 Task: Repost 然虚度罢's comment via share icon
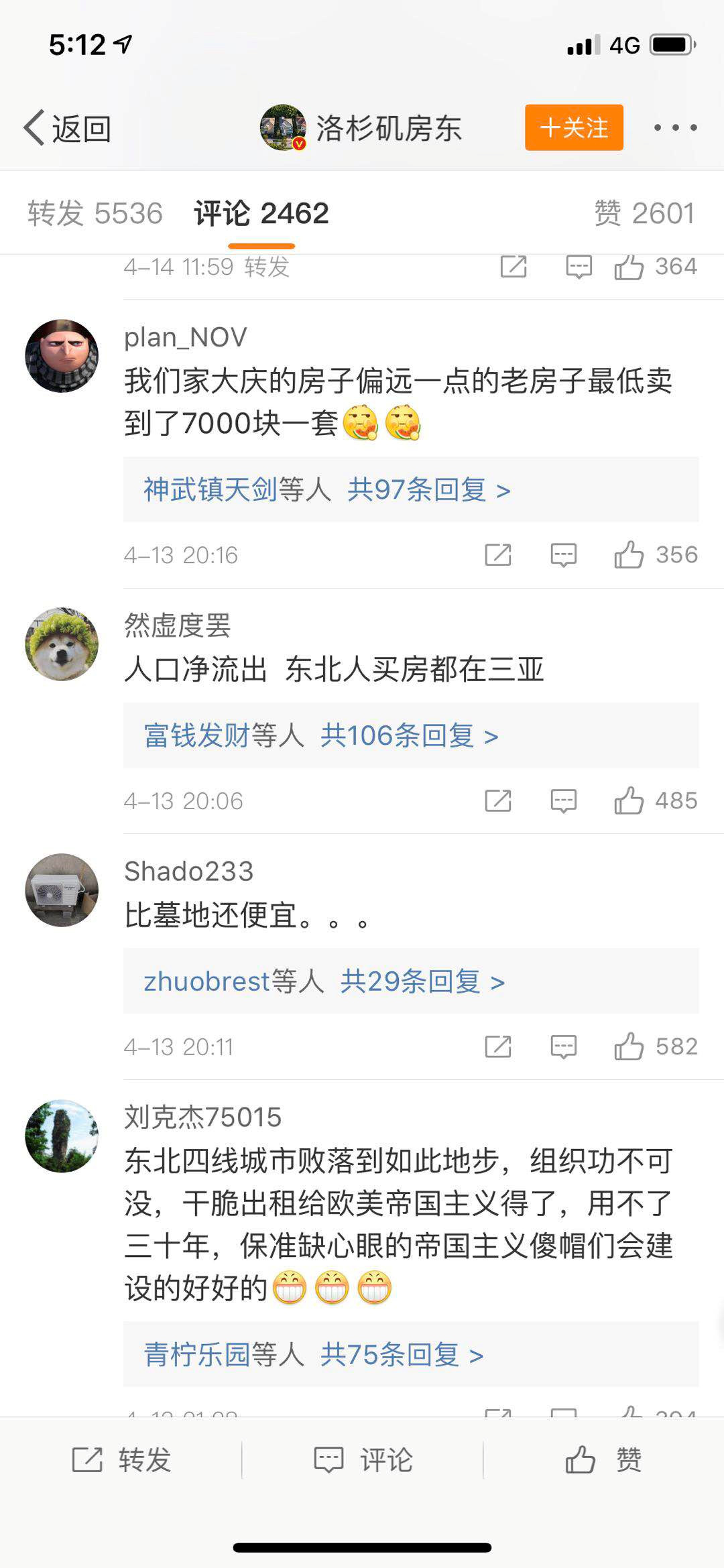pyautogui.click(x=498, y=800)
